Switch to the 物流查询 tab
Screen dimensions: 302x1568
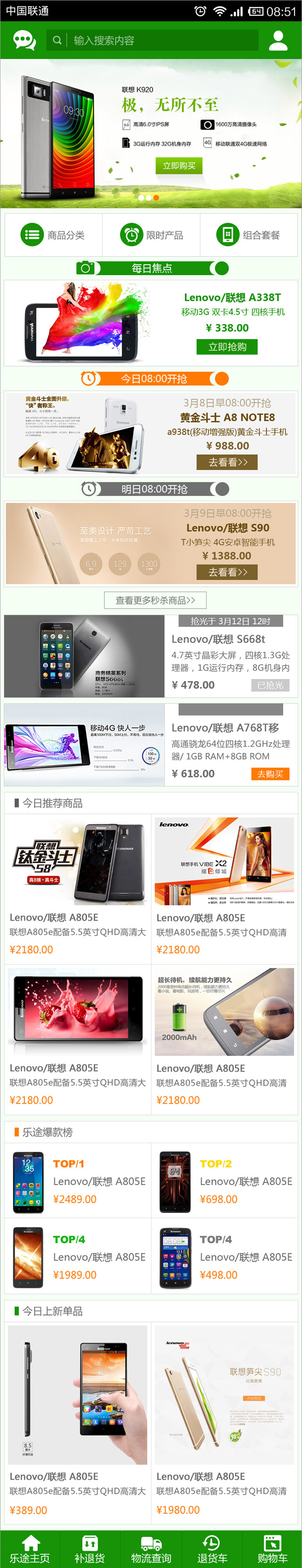(151, 1549)
